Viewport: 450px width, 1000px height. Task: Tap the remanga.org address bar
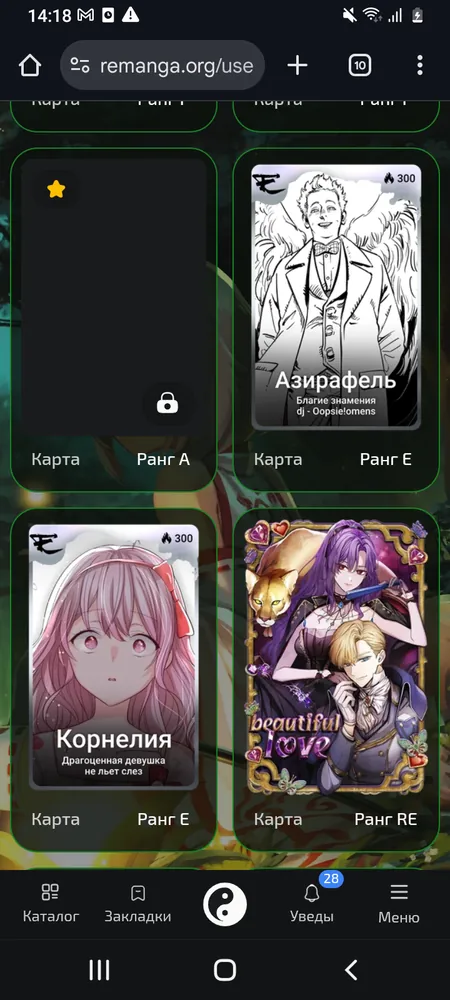[x=162, y=65]
